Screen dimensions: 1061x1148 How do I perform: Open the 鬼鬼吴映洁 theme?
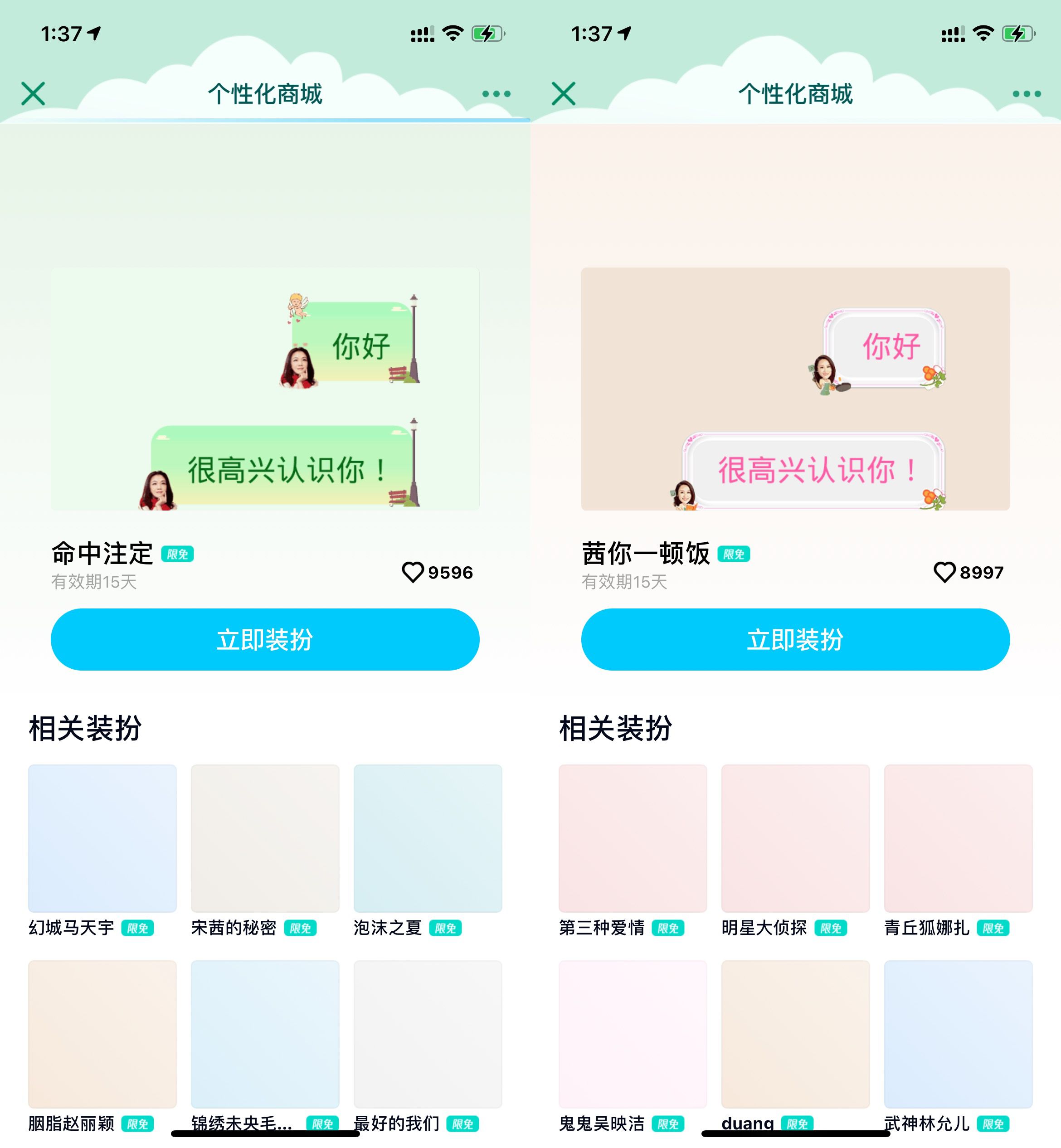633,1034
